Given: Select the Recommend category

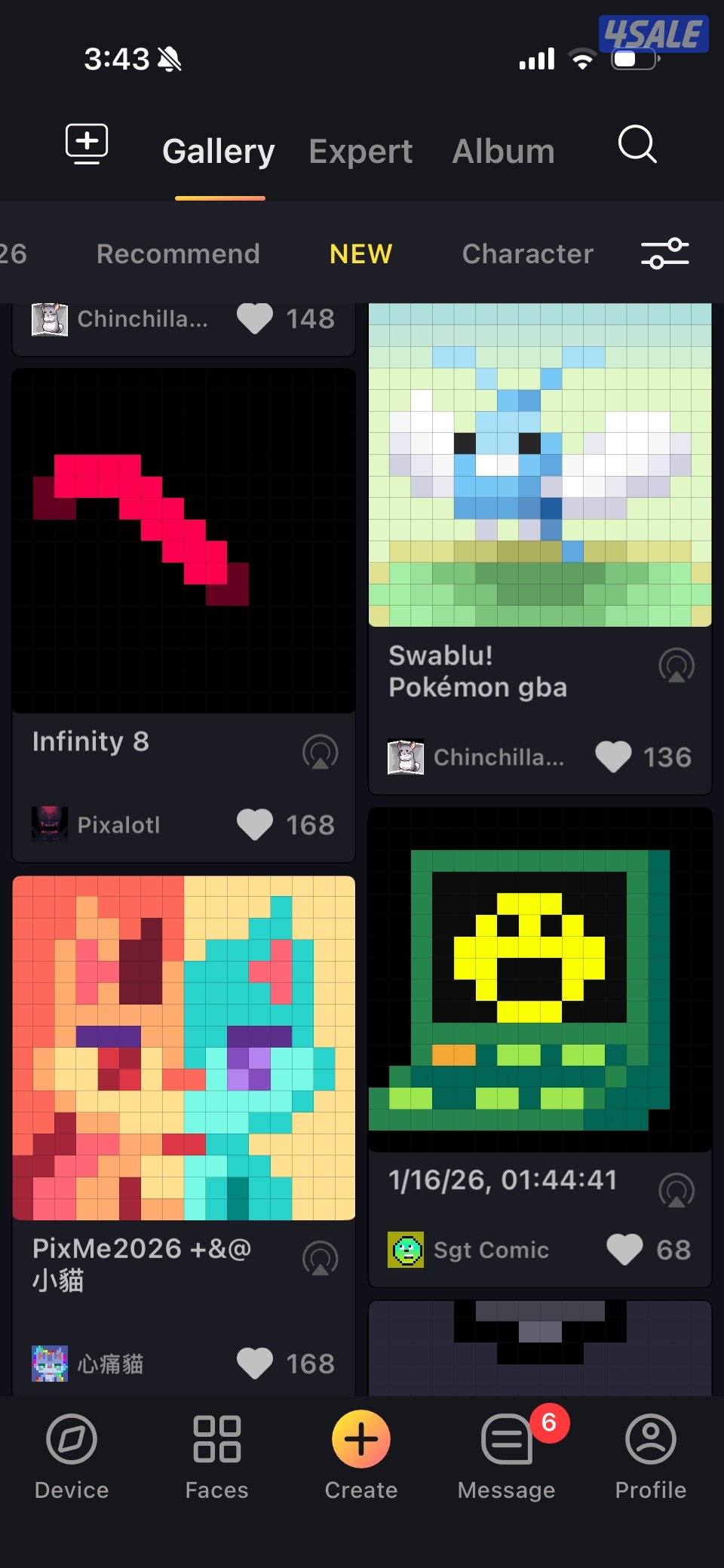Looking at the screenshot, I should [x=178, y=254].
